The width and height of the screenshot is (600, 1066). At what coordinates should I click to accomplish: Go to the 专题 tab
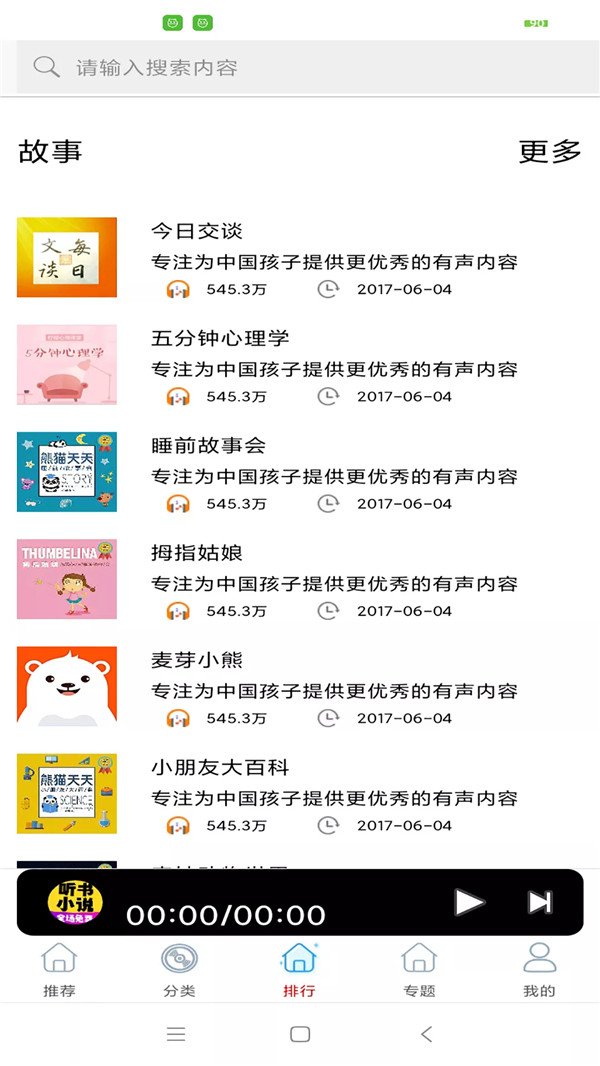(x=419, y=970)
